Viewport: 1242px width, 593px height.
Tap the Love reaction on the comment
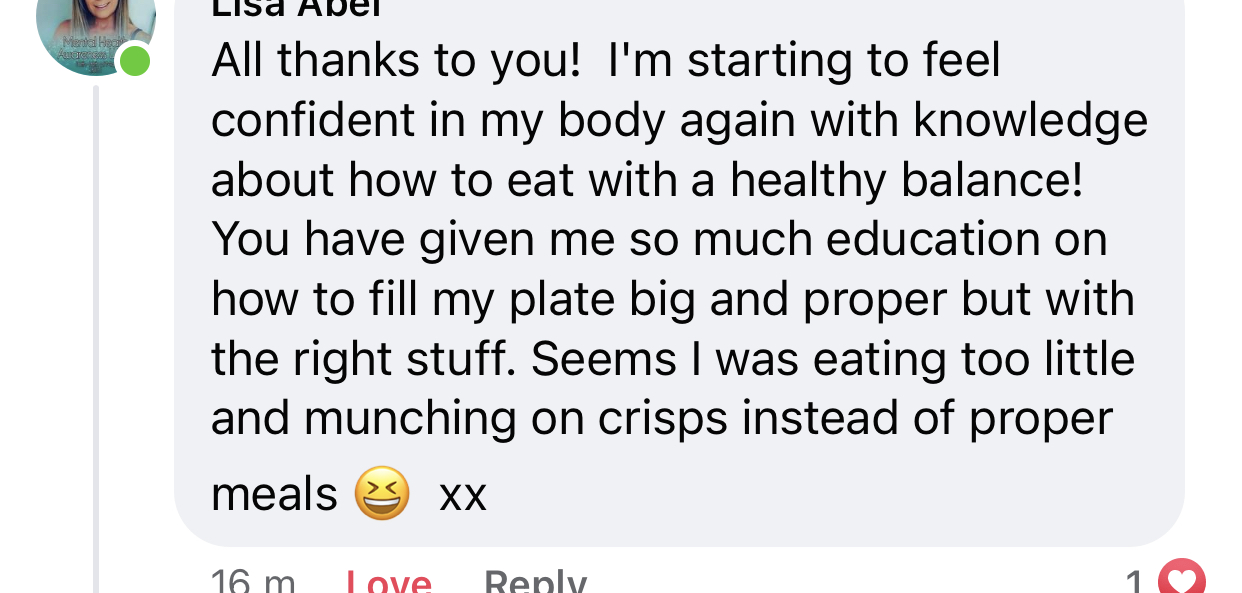[388, 581]
